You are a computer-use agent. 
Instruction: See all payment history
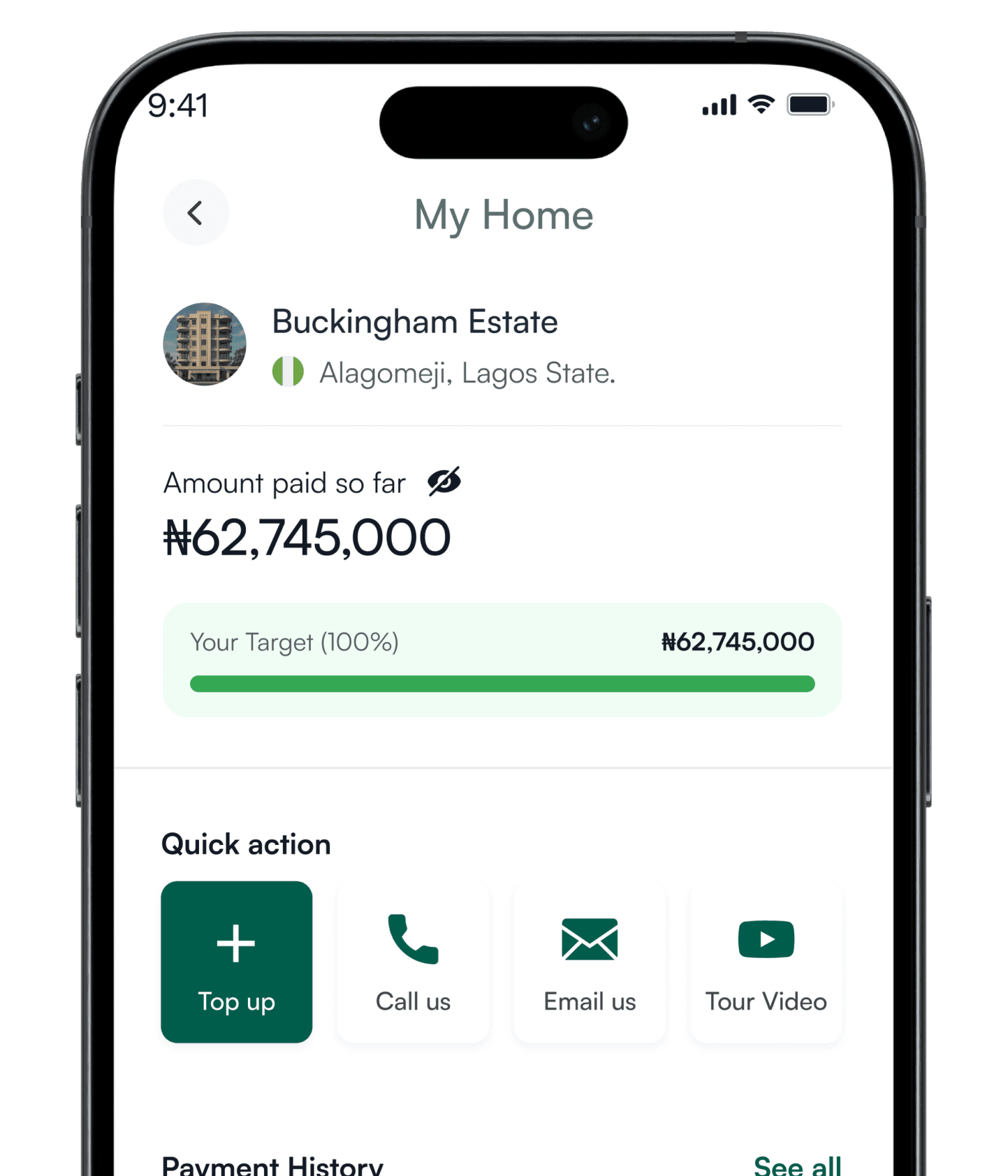[797, 1165]
